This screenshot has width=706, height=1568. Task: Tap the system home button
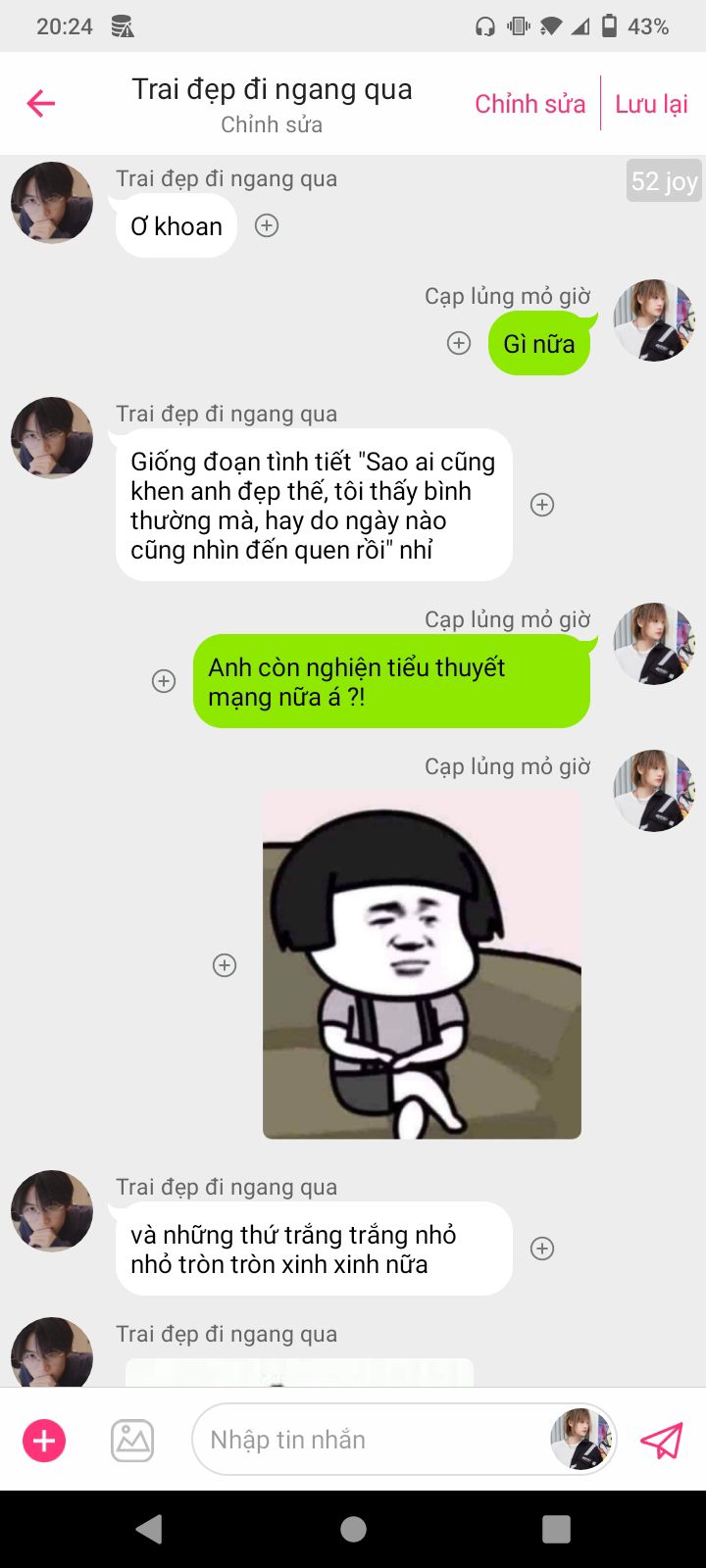point(353,1529)
